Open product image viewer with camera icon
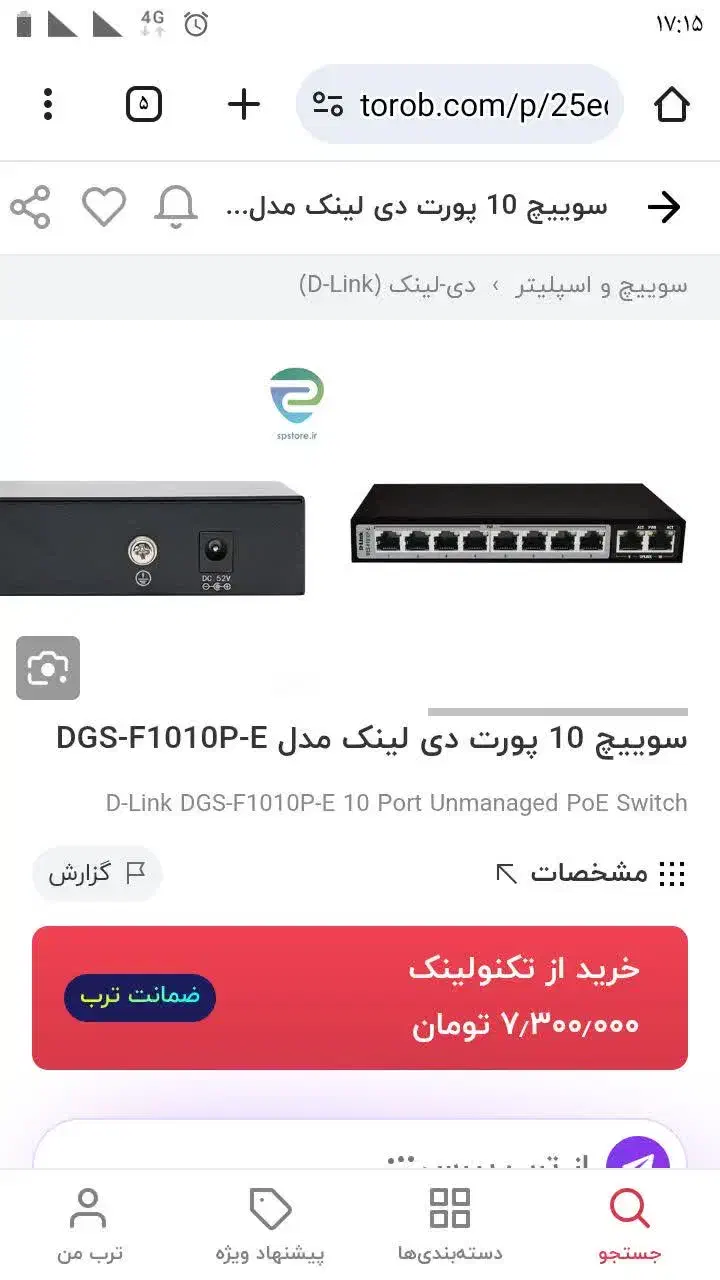The image size is (720, 1280). (x=48, y=668)
